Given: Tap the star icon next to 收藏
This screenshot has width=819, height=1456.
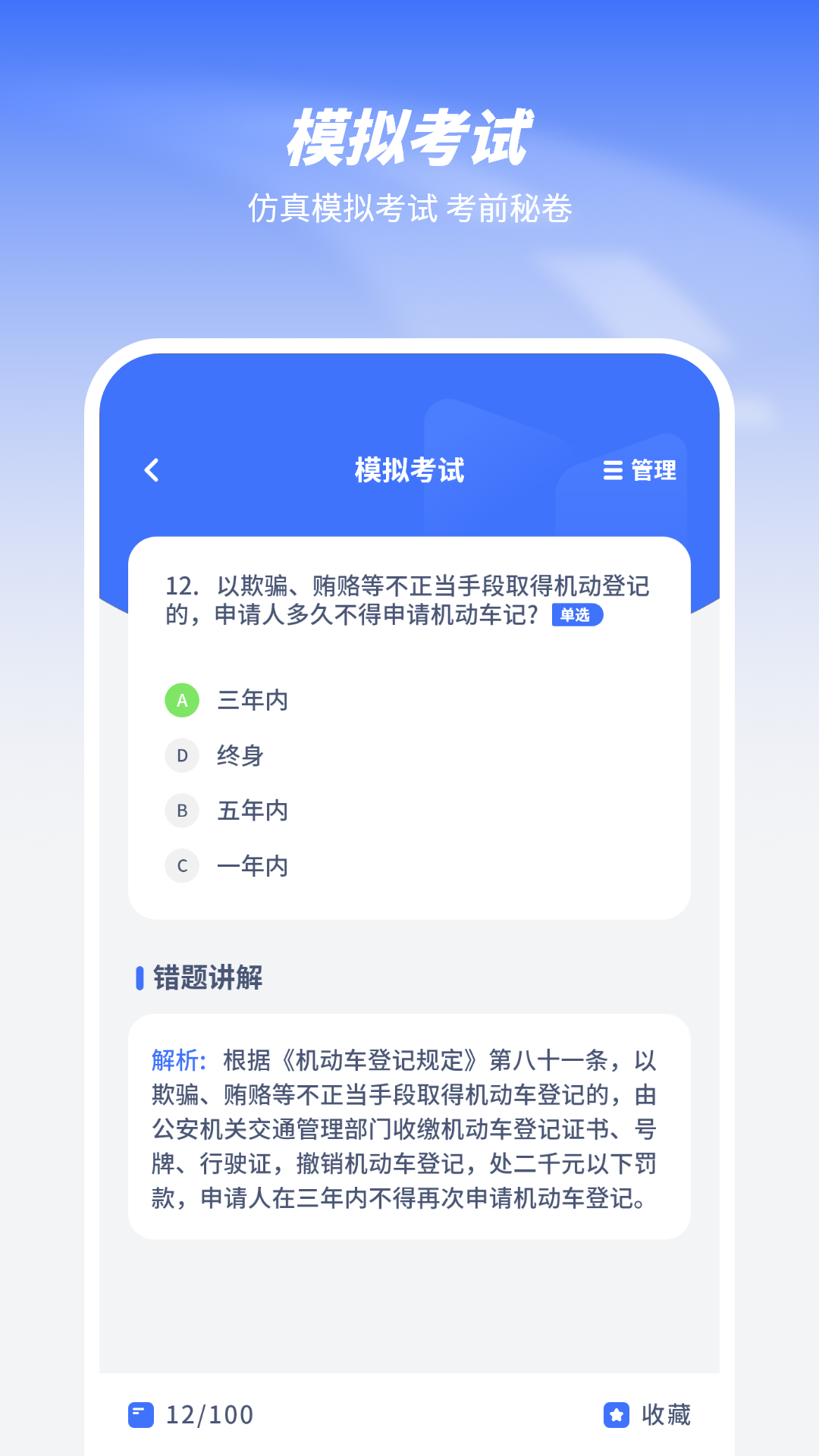Looking at the screenshot, I should coord(616,1415).
